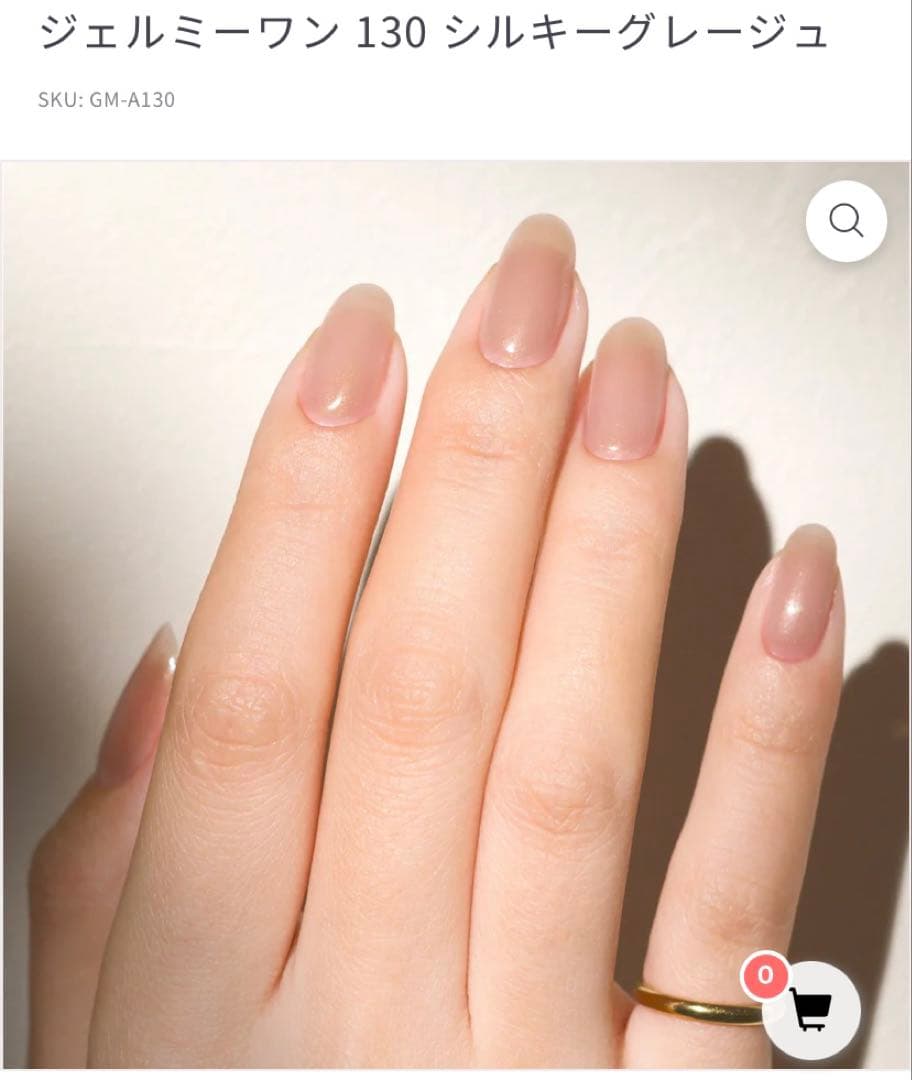Zoom the product image with the magnifier
The image size is (912, 1080).
coord(846,221)
